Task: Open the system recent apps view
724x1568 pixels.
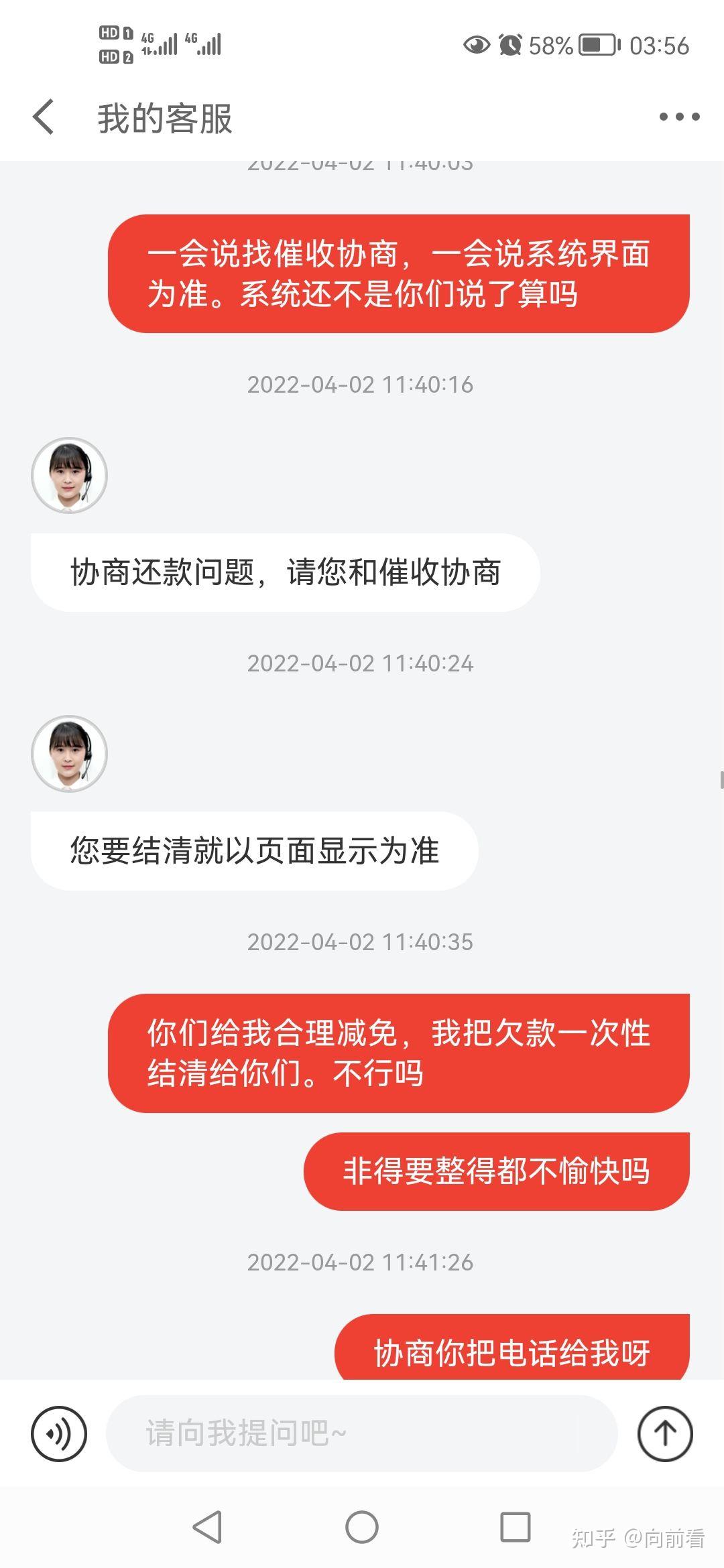Action: click(516, 1527)
